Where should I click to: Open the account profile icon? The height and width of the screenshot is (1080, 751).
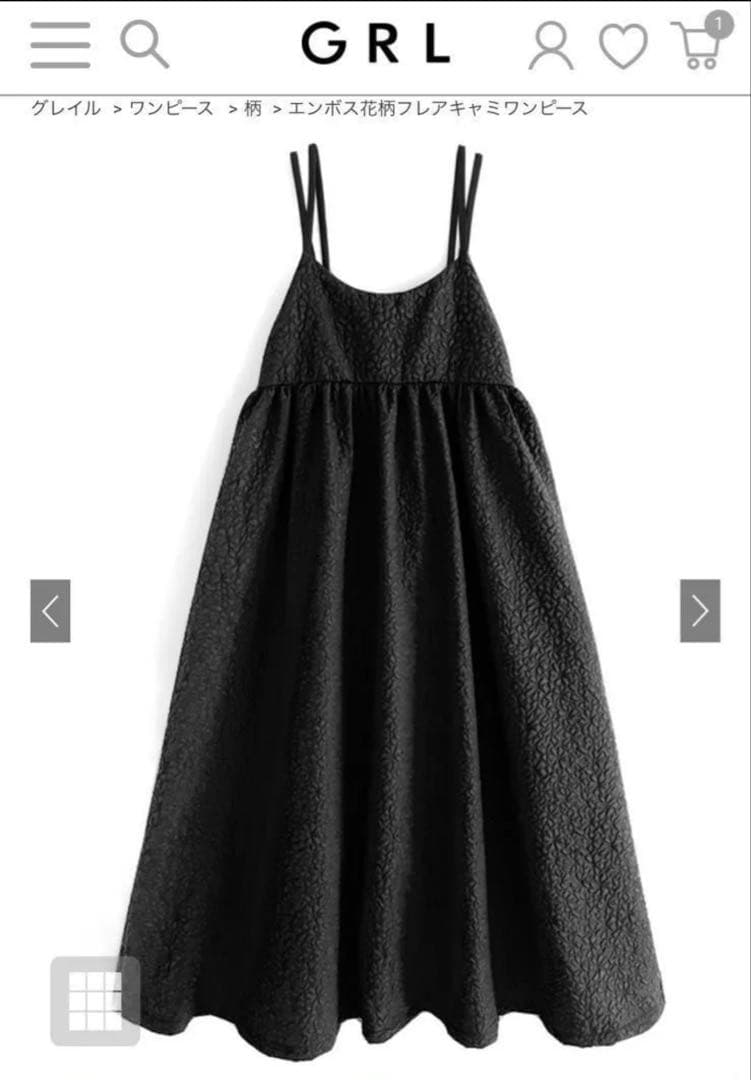pyautogui.click(x=551, y=46)
